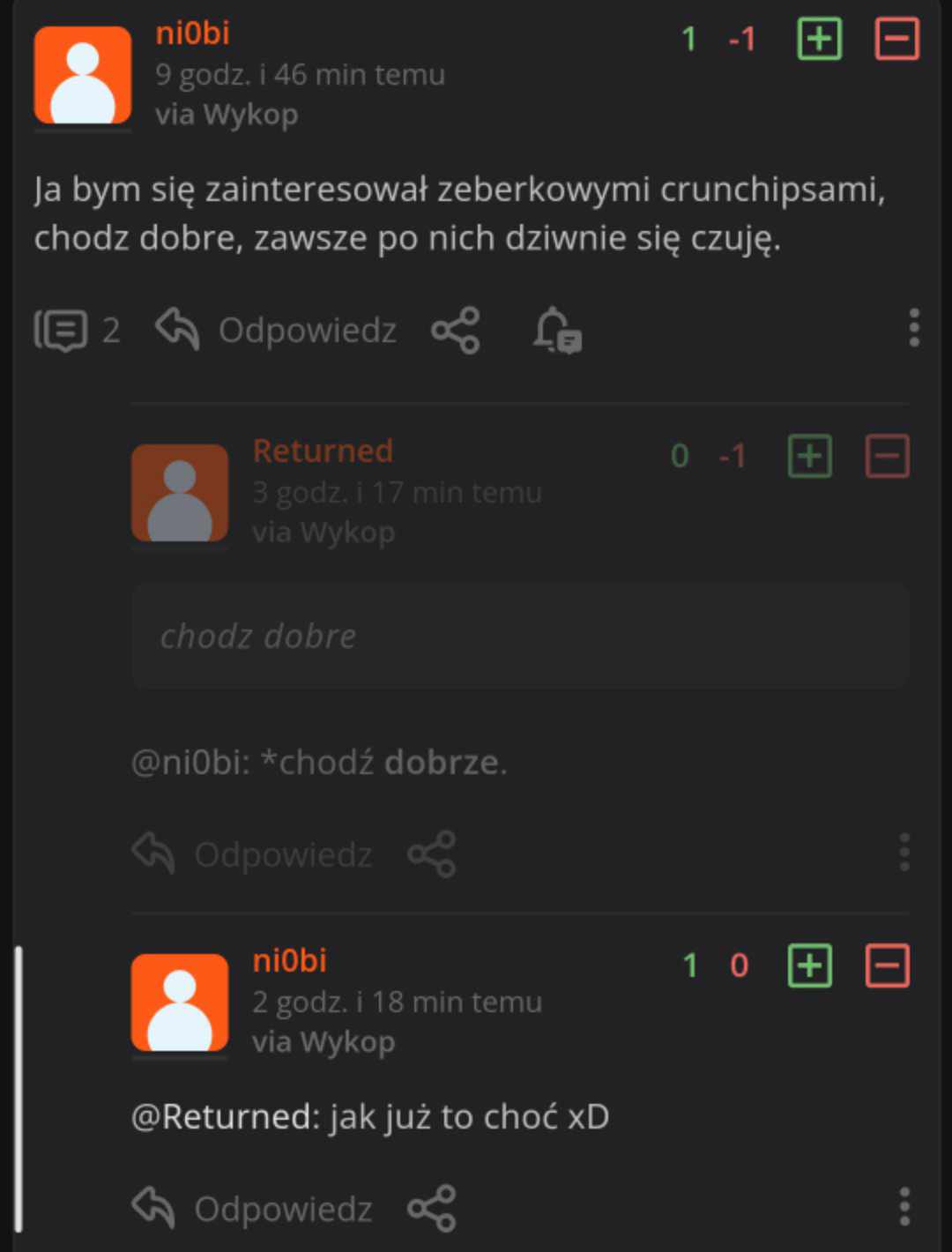
Task: Downvote ni0bi's comment about zeberkowe crunchipsy
Action: pos(896,40)
